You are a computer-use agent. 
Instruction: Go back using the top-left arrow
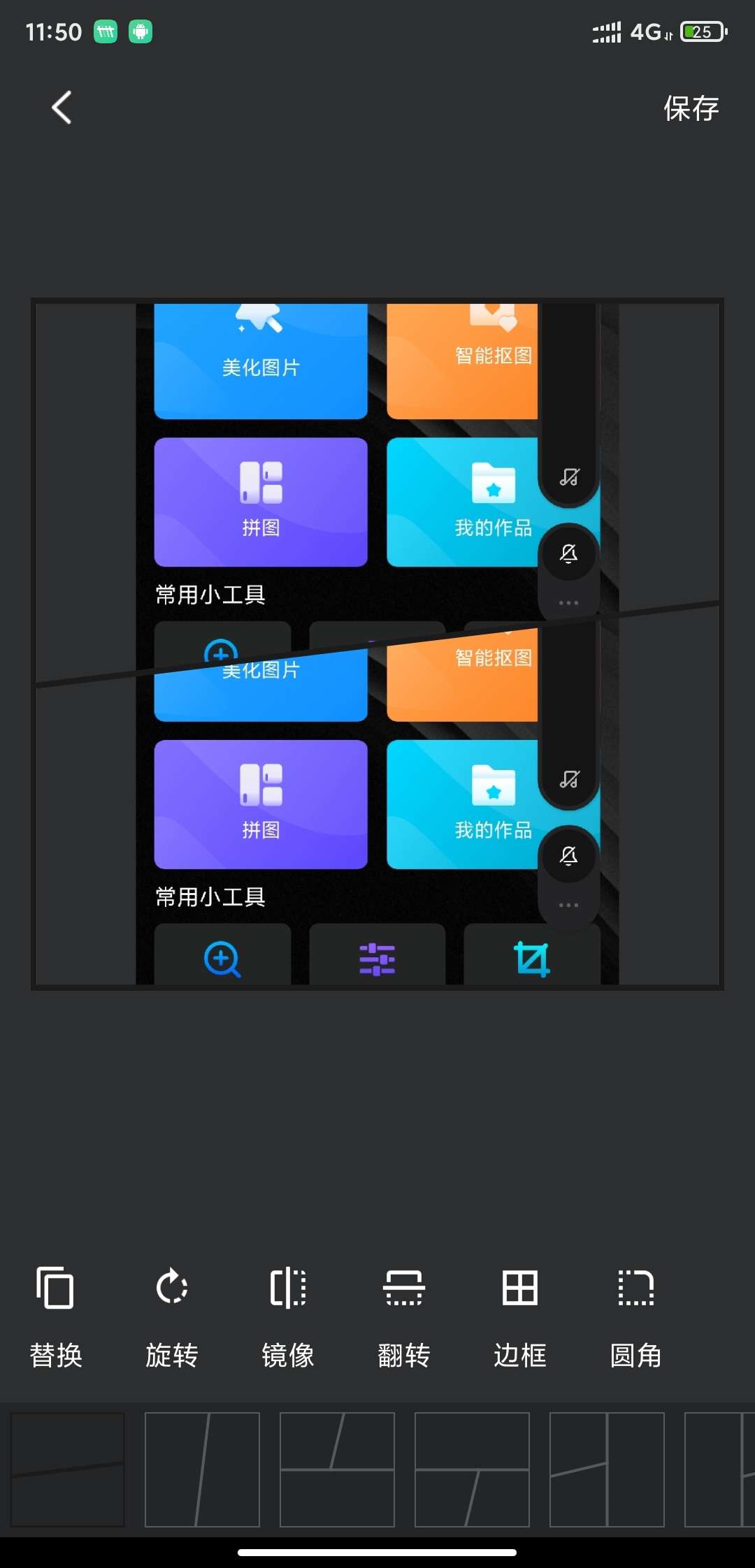click(x=62, y=108)
